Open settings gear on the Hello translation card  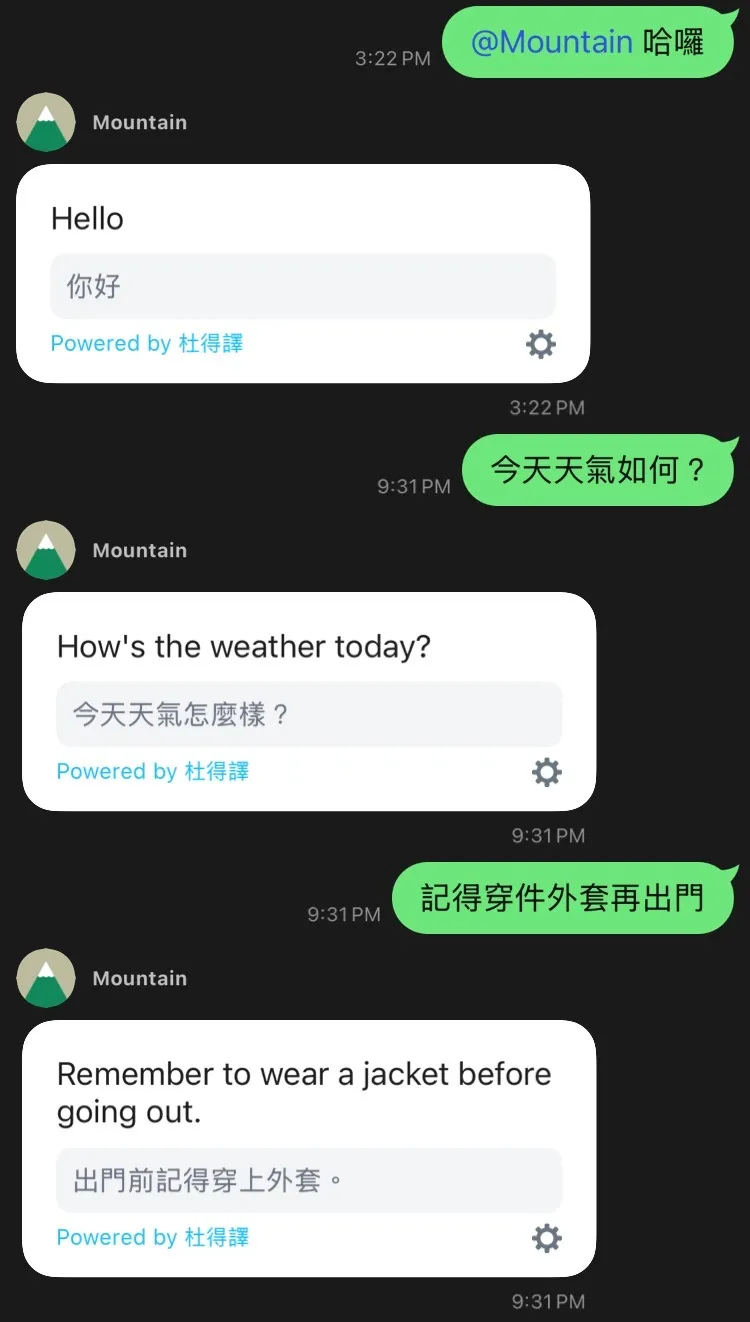coord(541,345)
